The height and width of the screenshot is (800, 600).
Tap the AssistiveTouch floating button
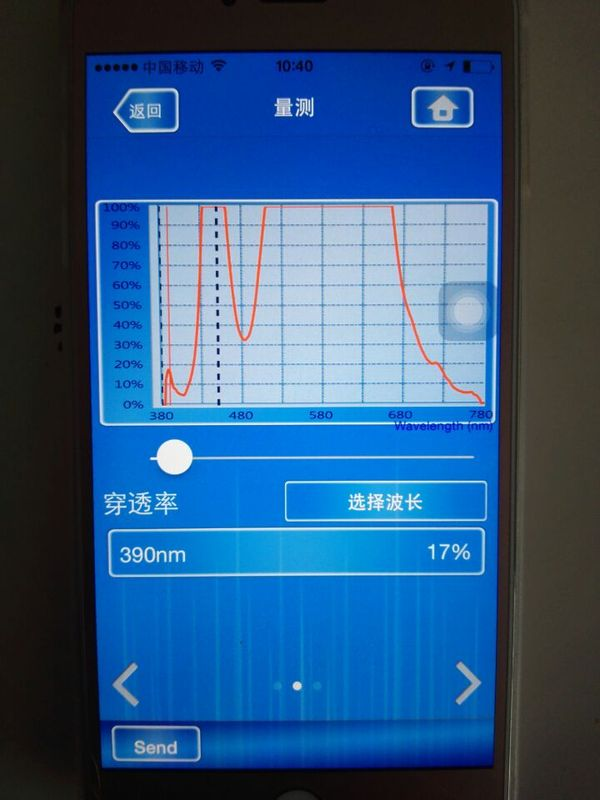coord(466,311)
